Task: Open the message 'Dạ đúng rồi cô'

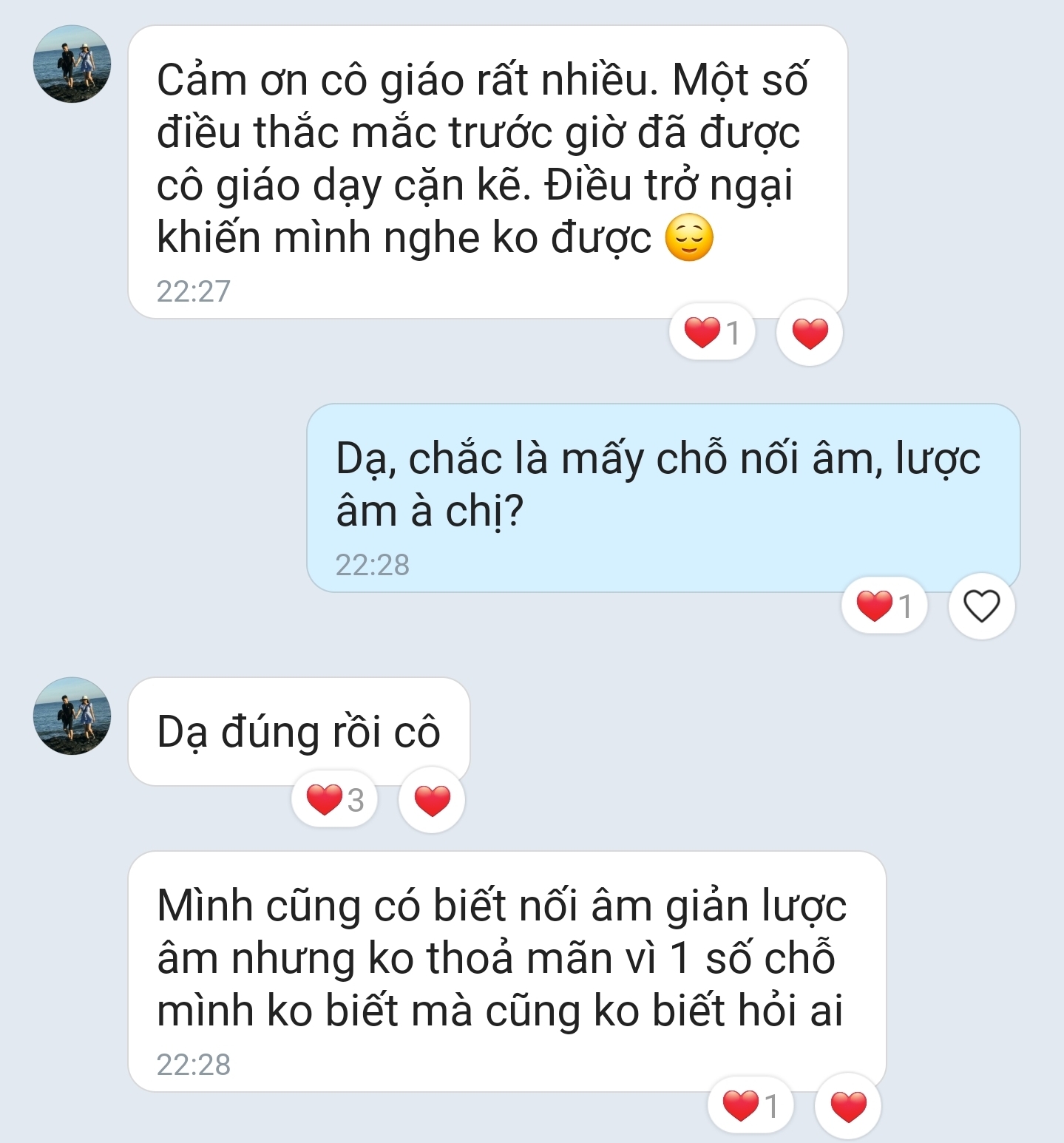Action: (299, 732)
